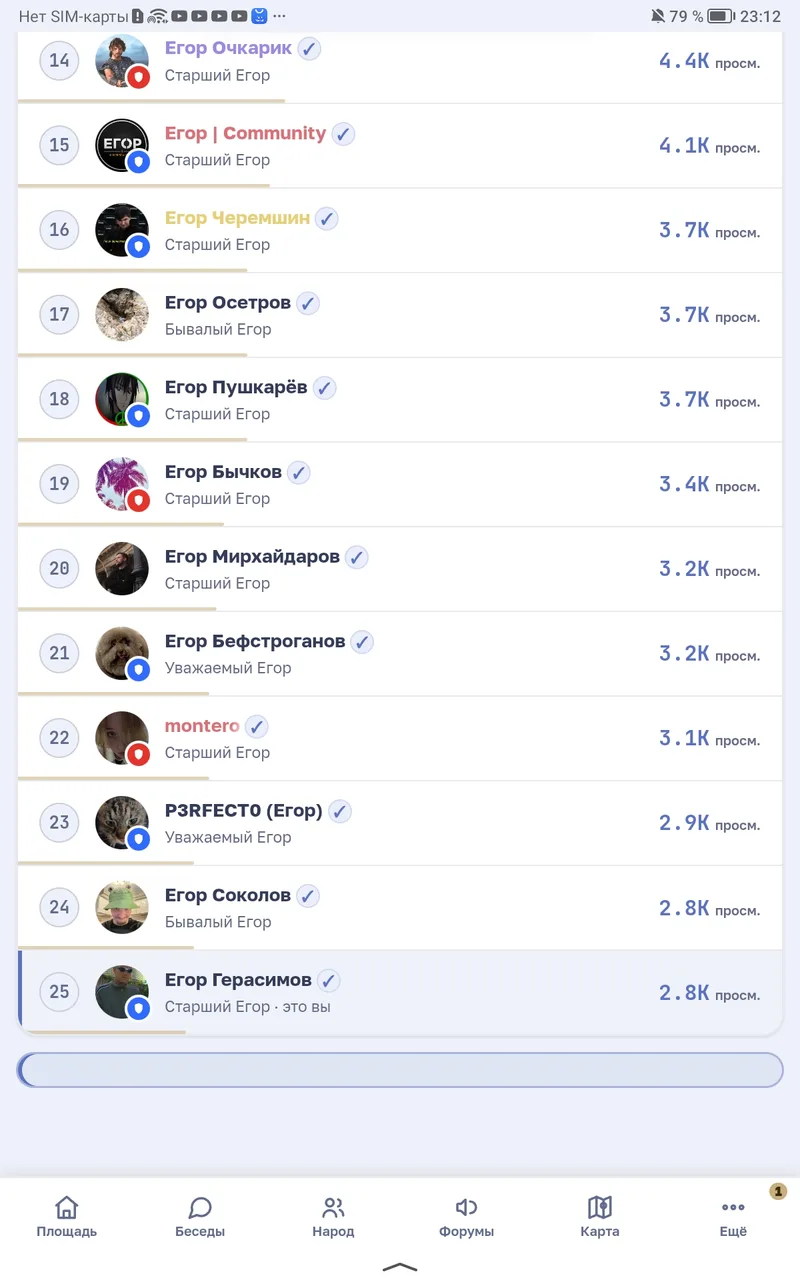Viewport: 800px width, 1280px height.
Task: Select the Егор Осетров row
Action: coord(400,315)
